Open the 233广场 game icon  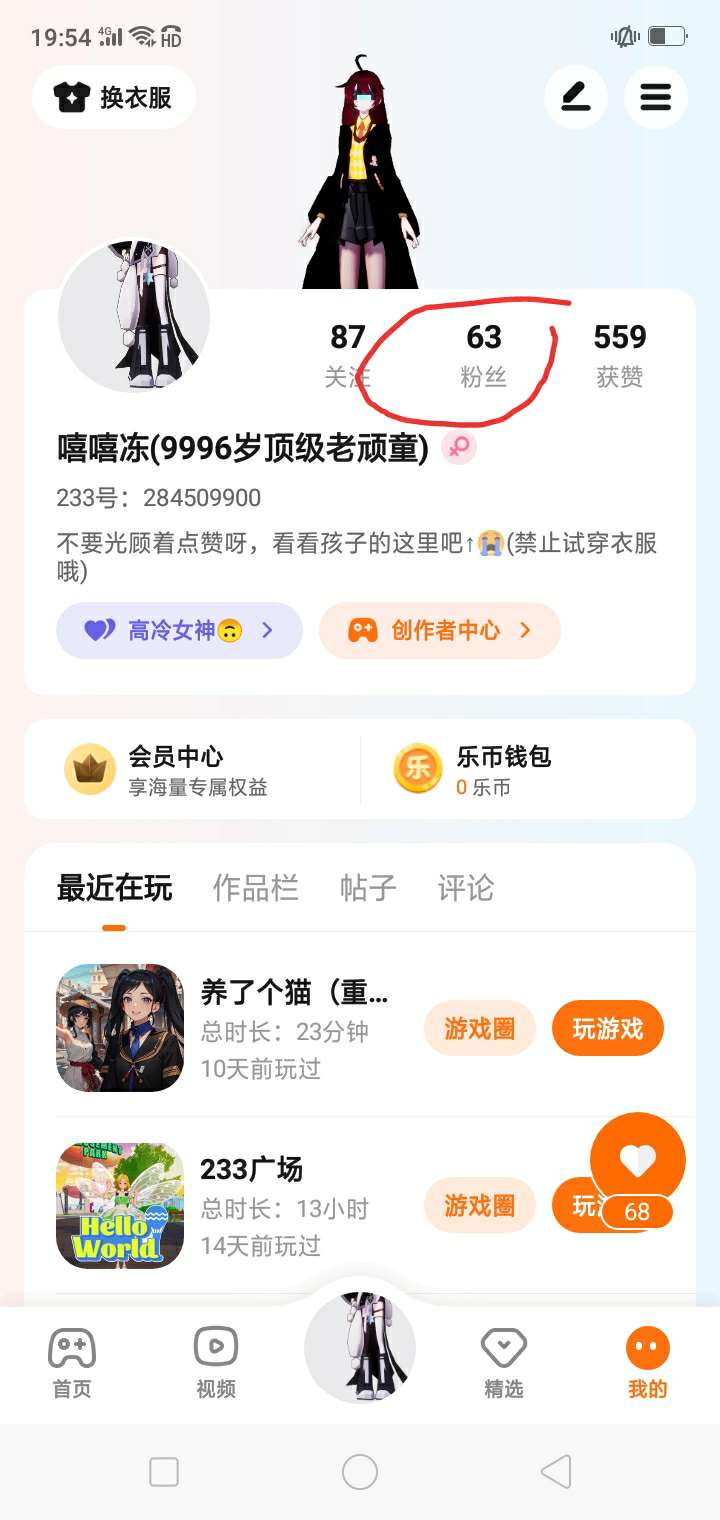coord(120,1206)
